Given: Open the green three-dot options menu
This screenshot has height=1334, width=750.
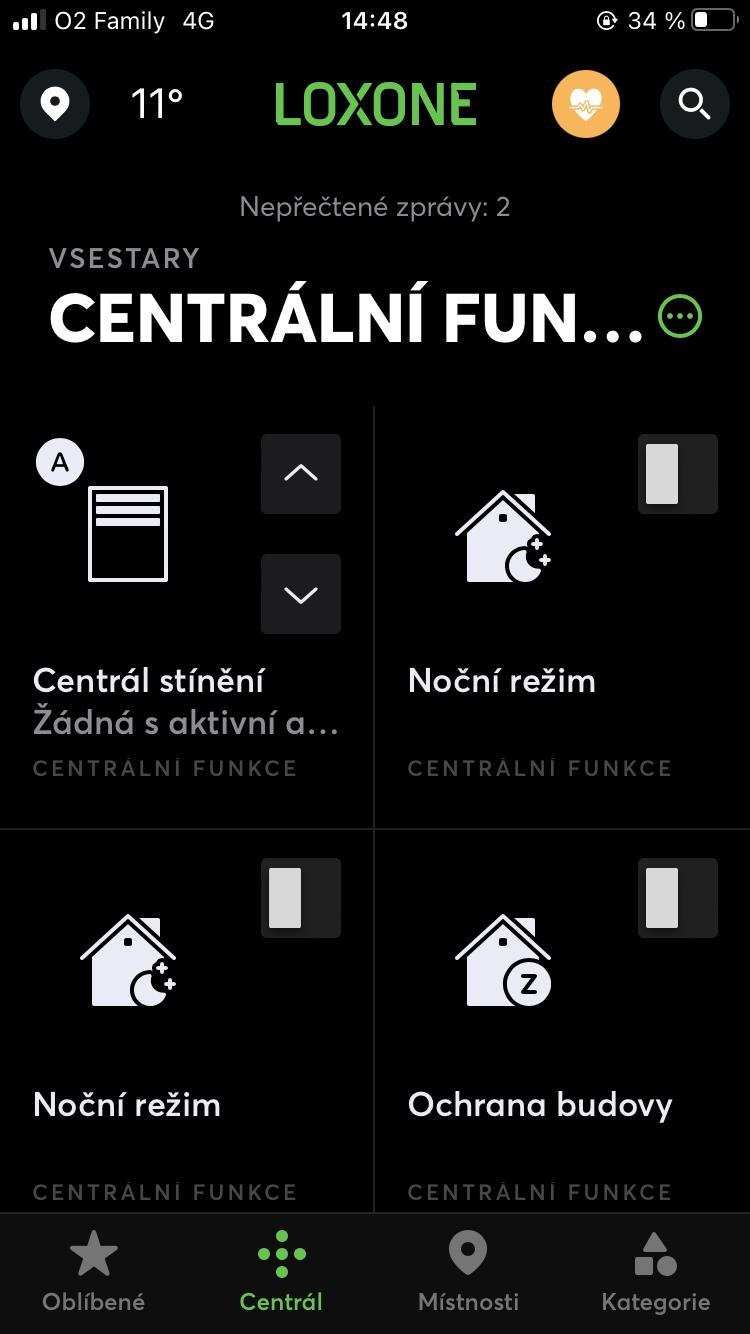Looking at the screenshot, I should [x=680, y=317].
